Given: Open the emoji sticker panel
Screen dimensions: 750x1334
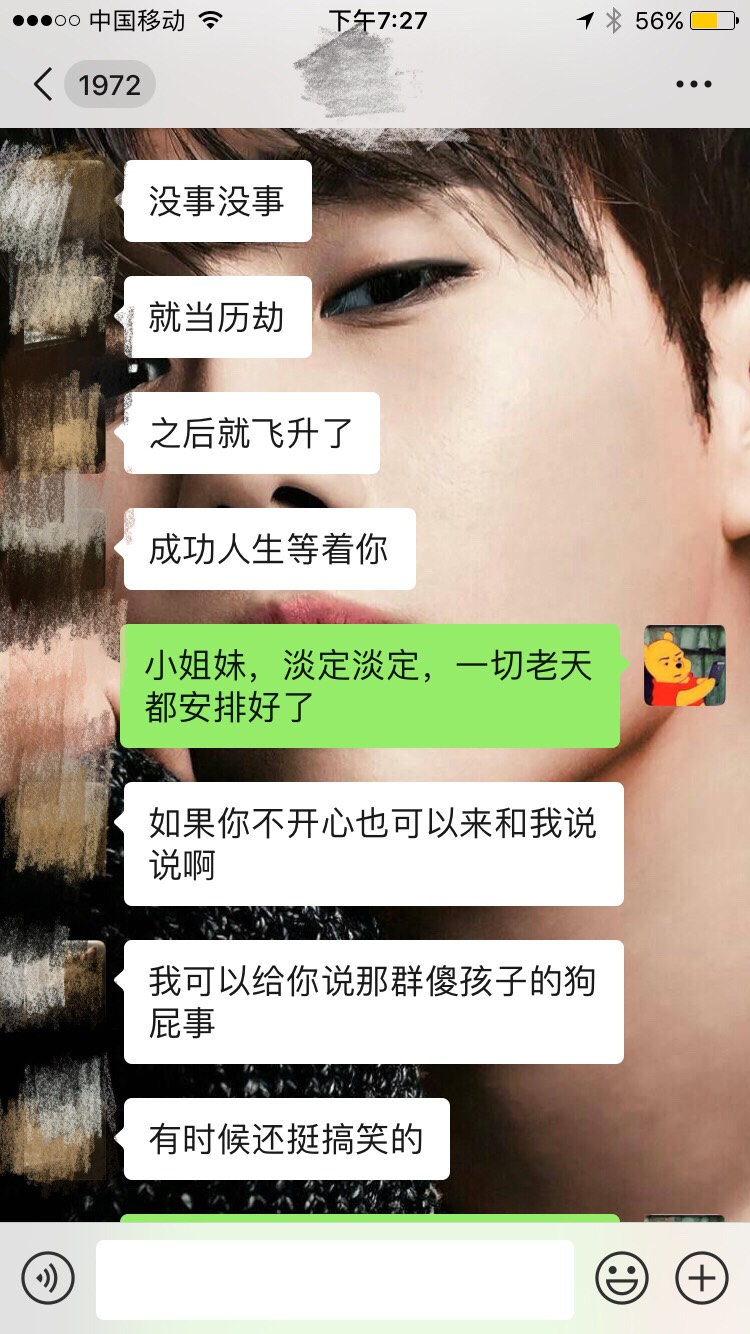Looking at the screenshot, I should click(621, 1278).
